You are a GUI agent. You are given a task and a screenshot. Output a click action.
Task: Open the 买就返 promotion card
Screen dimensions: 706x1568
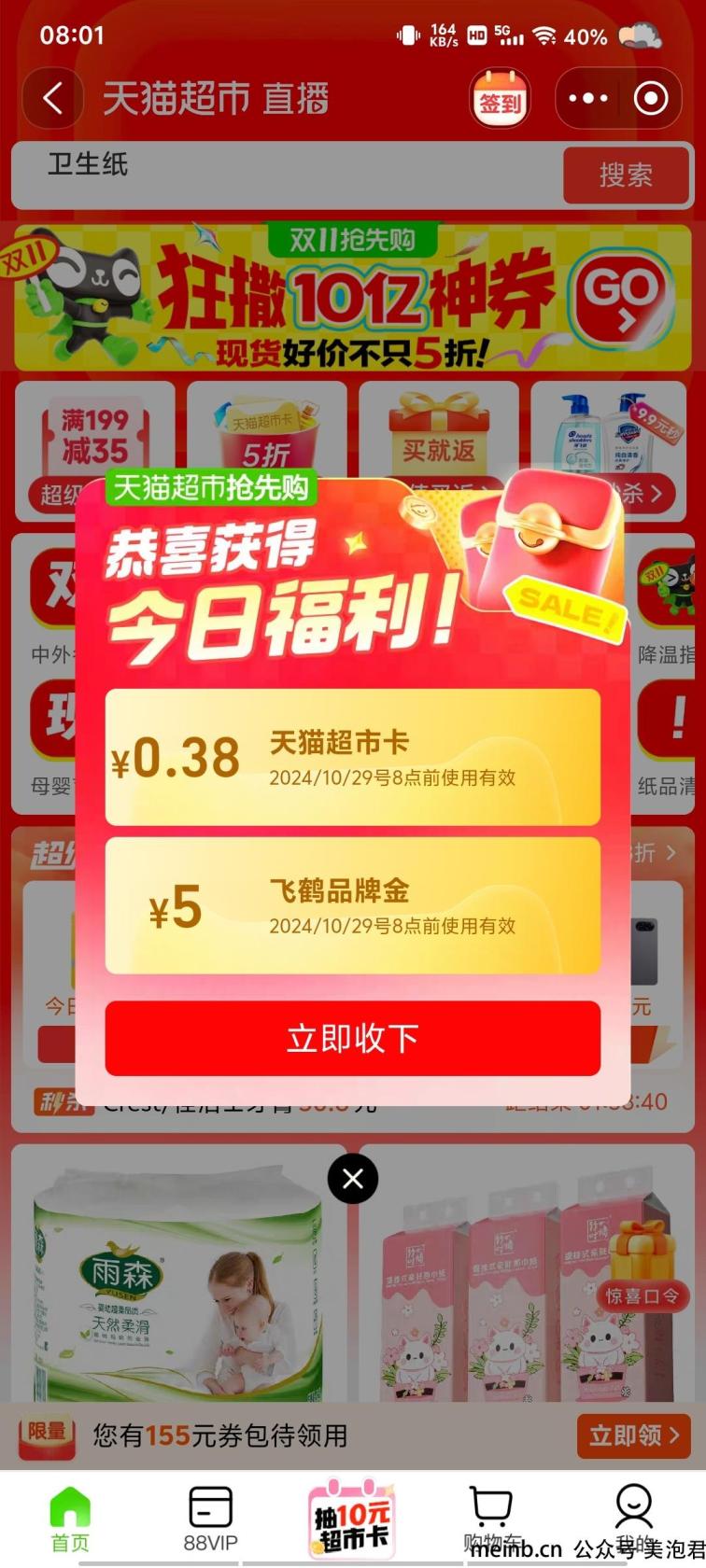click(x=438, y=429)
